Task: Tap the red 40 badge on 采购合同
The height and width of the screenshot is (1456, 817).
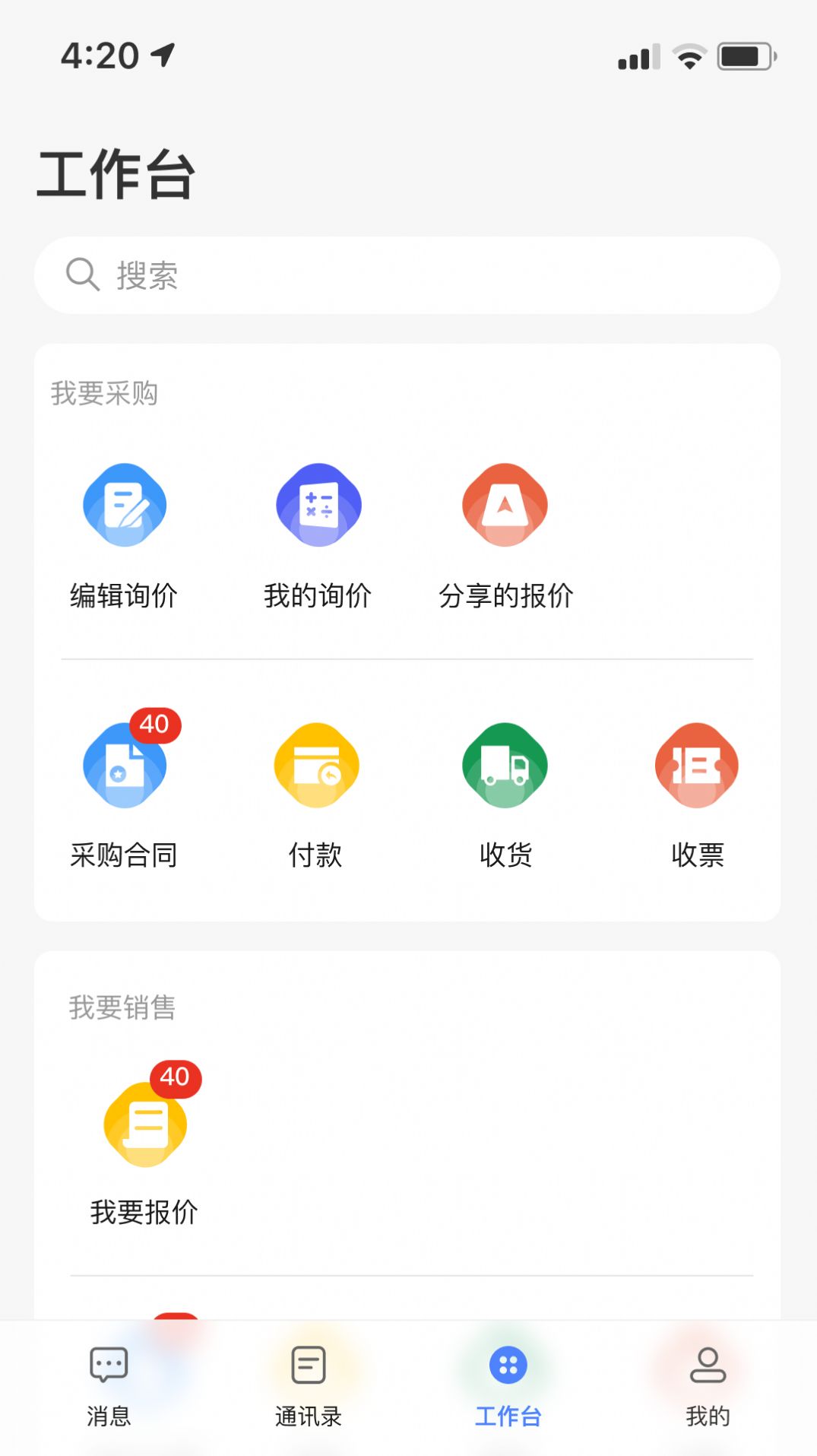Action: (155, 725)
